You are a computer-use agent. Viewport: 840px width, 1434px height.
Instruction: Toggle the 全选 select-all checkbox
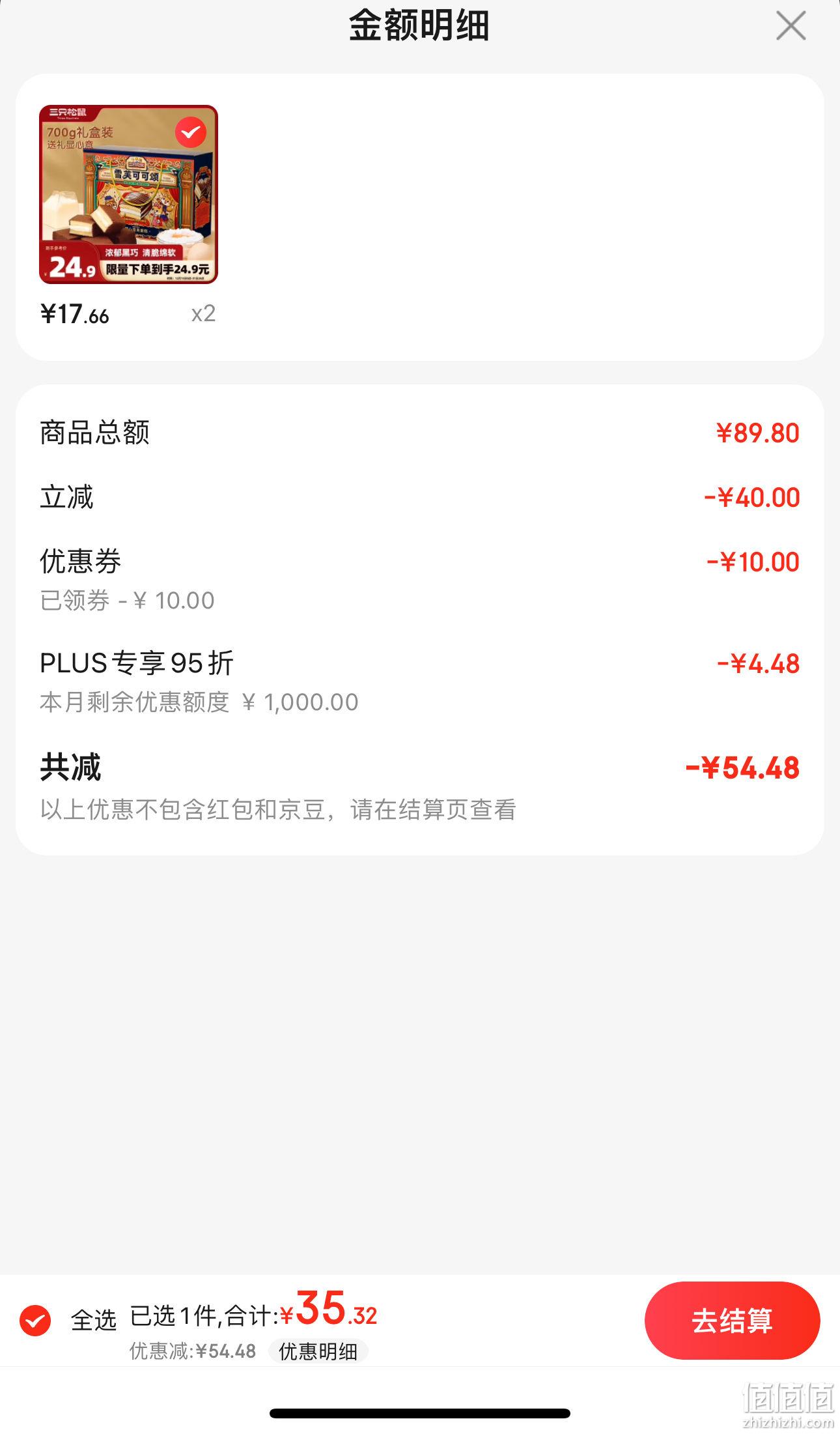click(35, 1321)
